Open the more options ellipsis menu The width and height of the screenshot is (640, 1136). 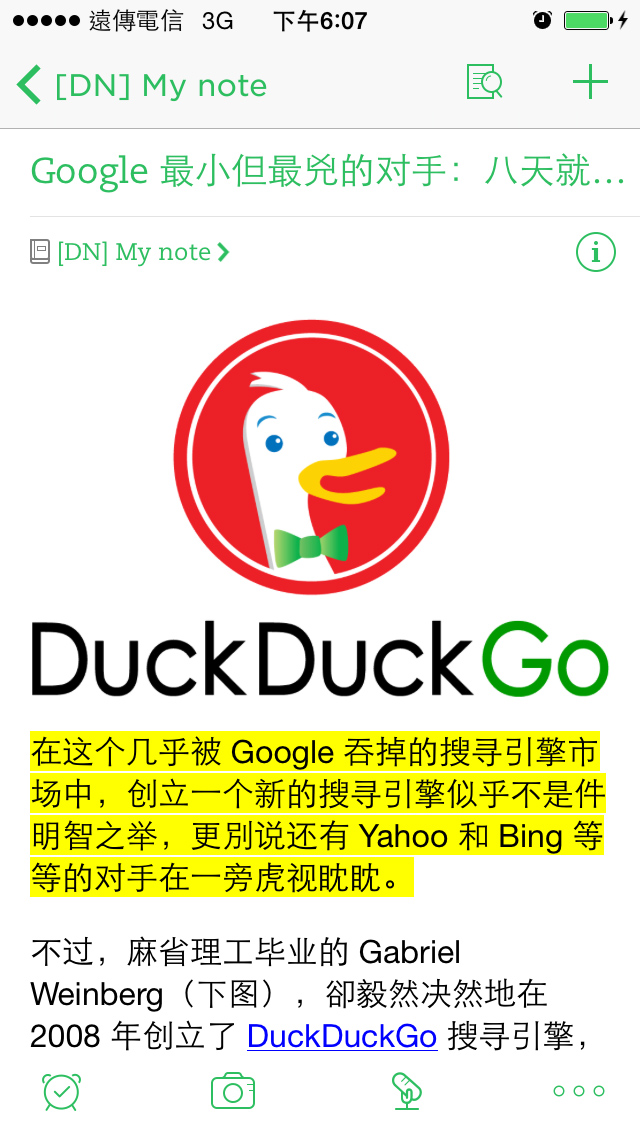pos(578,1091)
